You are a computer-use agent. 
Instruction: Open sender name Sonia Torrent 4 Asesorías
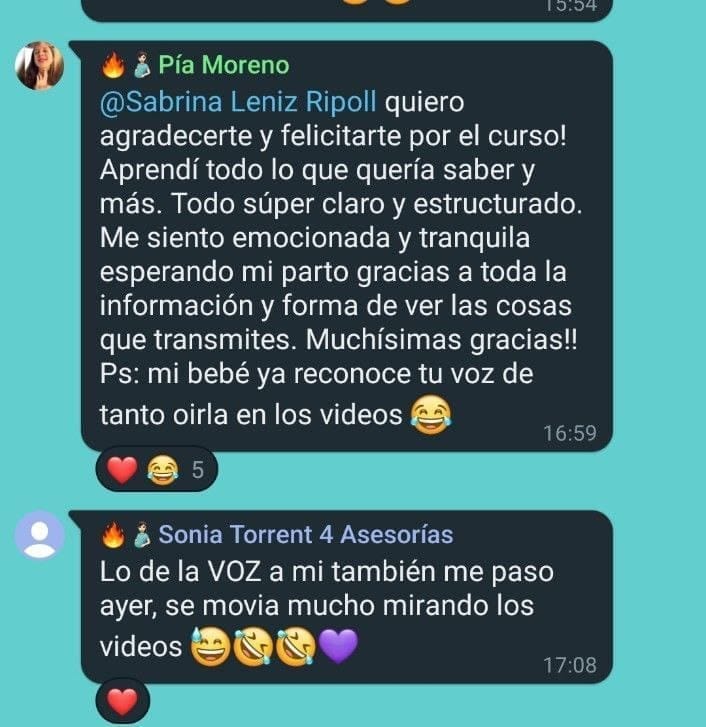[305, 535]
